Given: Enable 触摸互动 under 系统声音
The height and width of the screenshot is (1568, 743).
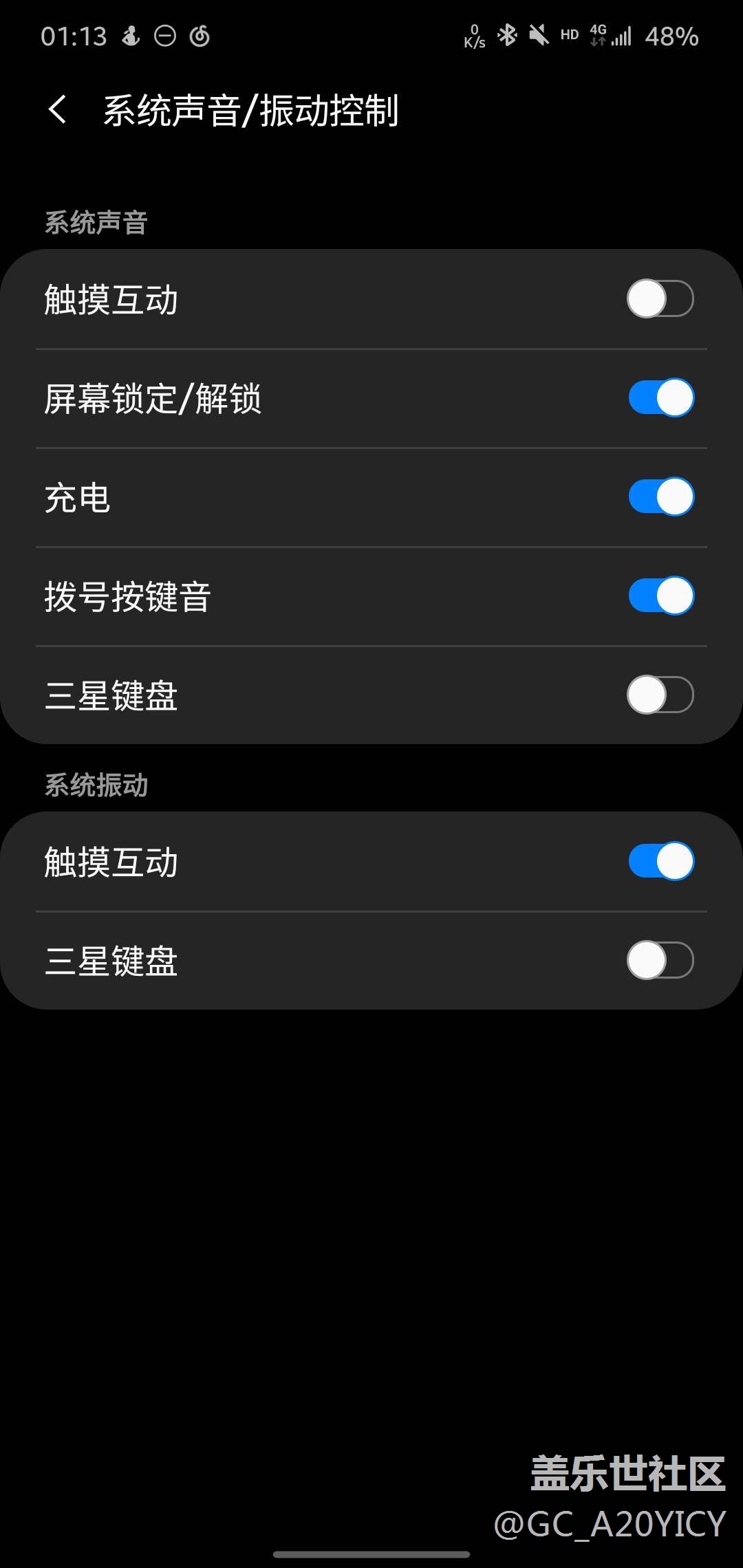Looking at the screenshot, I should tap(660, 298).
